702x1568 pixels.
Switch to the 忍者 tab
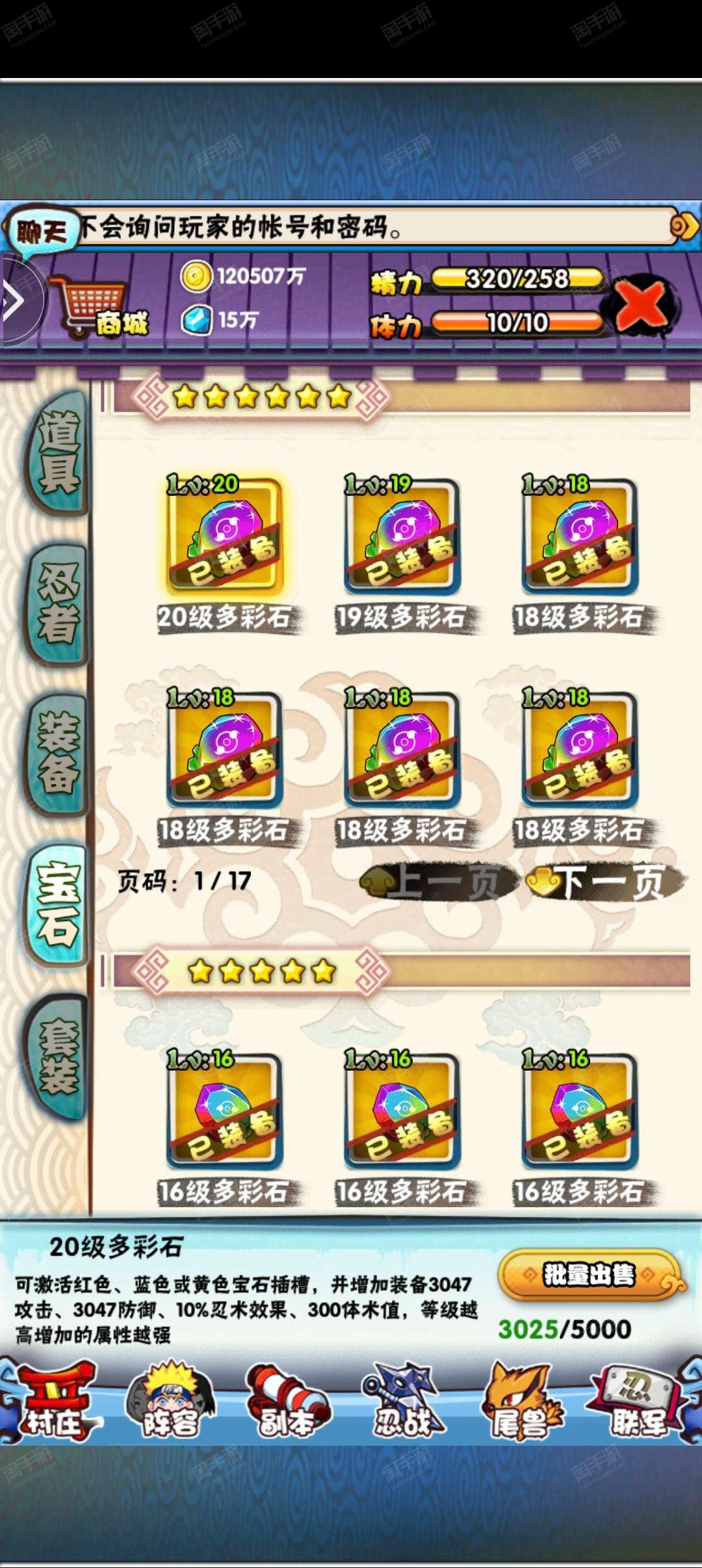(58, 603)
